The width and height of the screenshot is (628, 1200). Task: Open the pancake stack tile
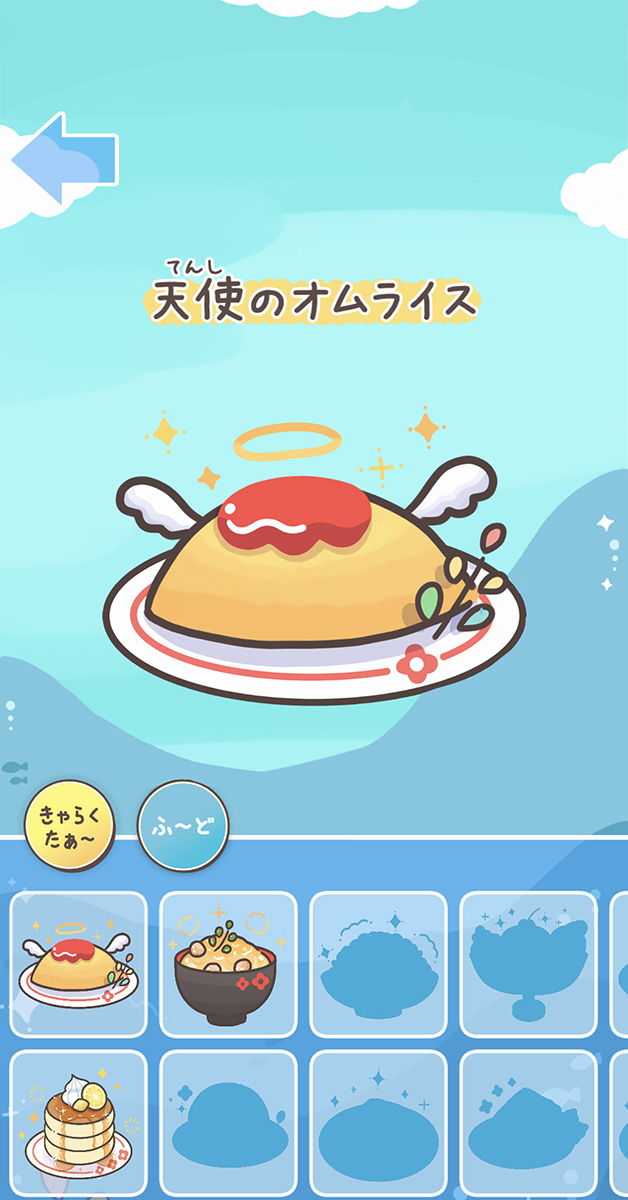(x=79, y=1122)
